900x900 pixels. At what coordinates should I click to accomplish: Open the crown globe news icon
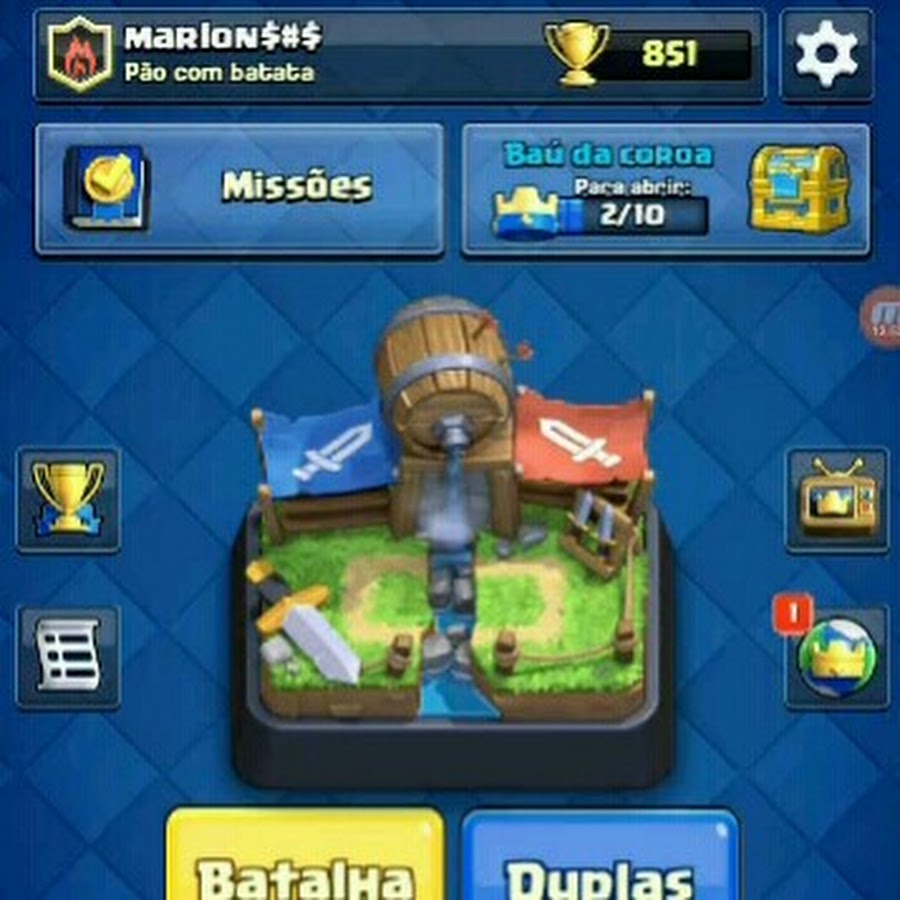[837, 655]
